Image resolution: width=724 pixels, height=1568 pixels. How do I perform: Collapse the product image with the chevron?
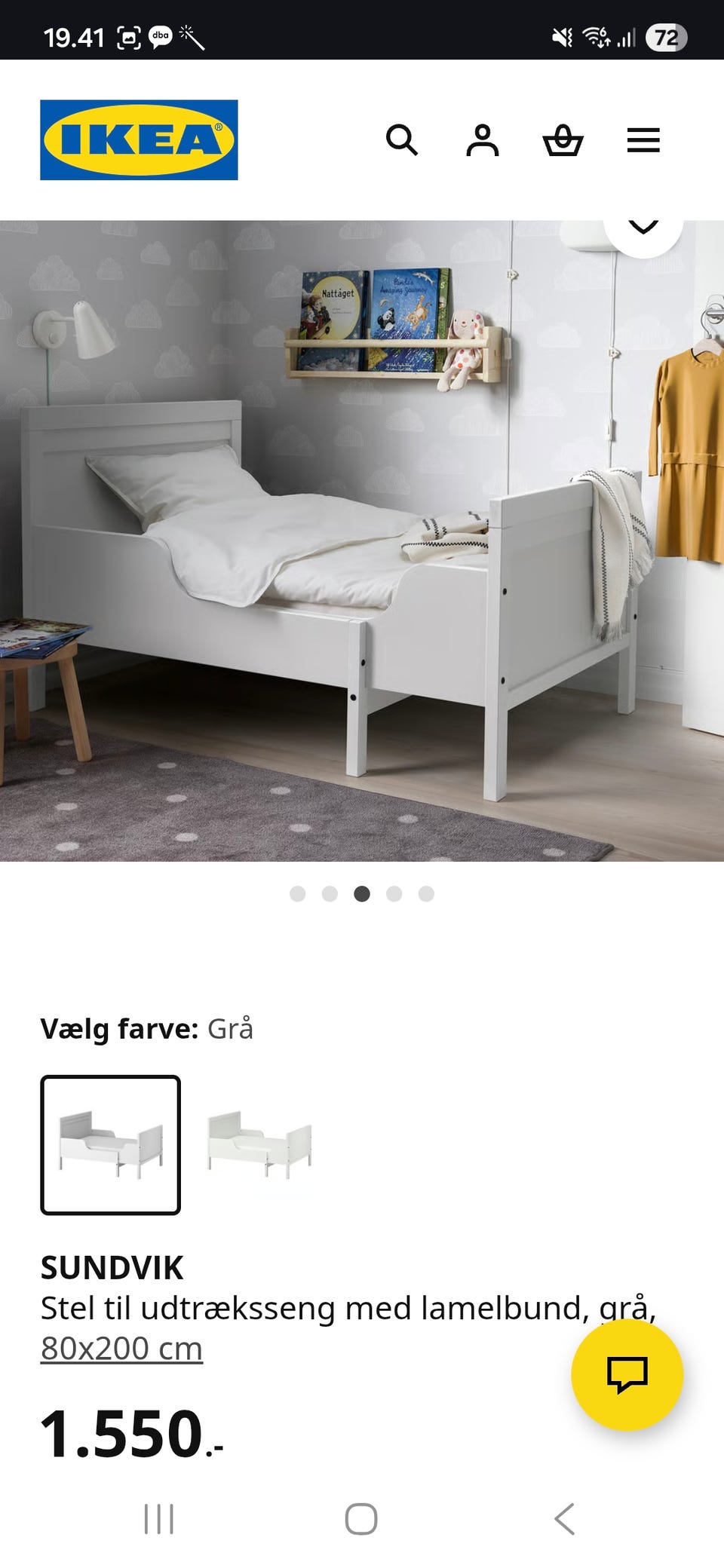pos(643,225)
